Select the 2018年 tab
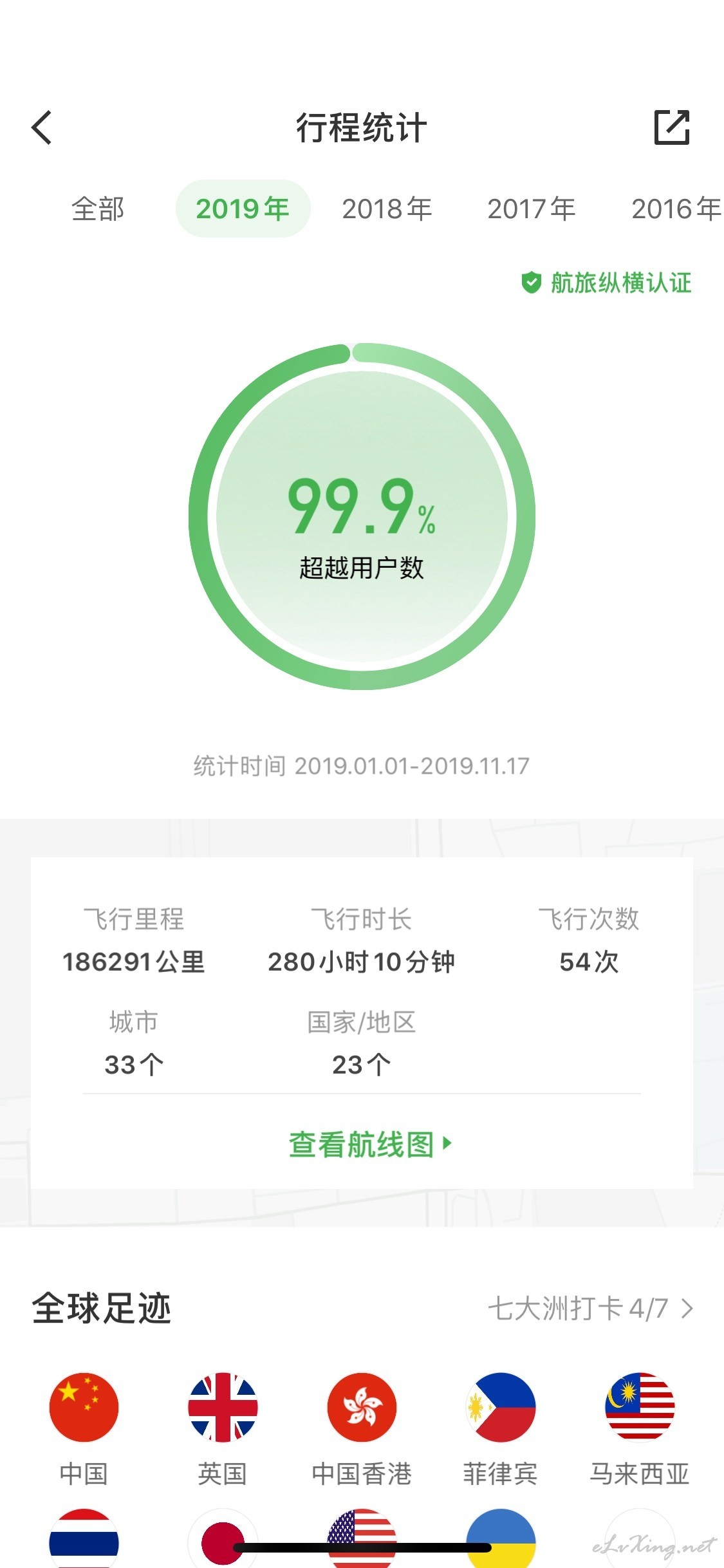The height and width of the screenshot is (1568, 724). (387, 209)
